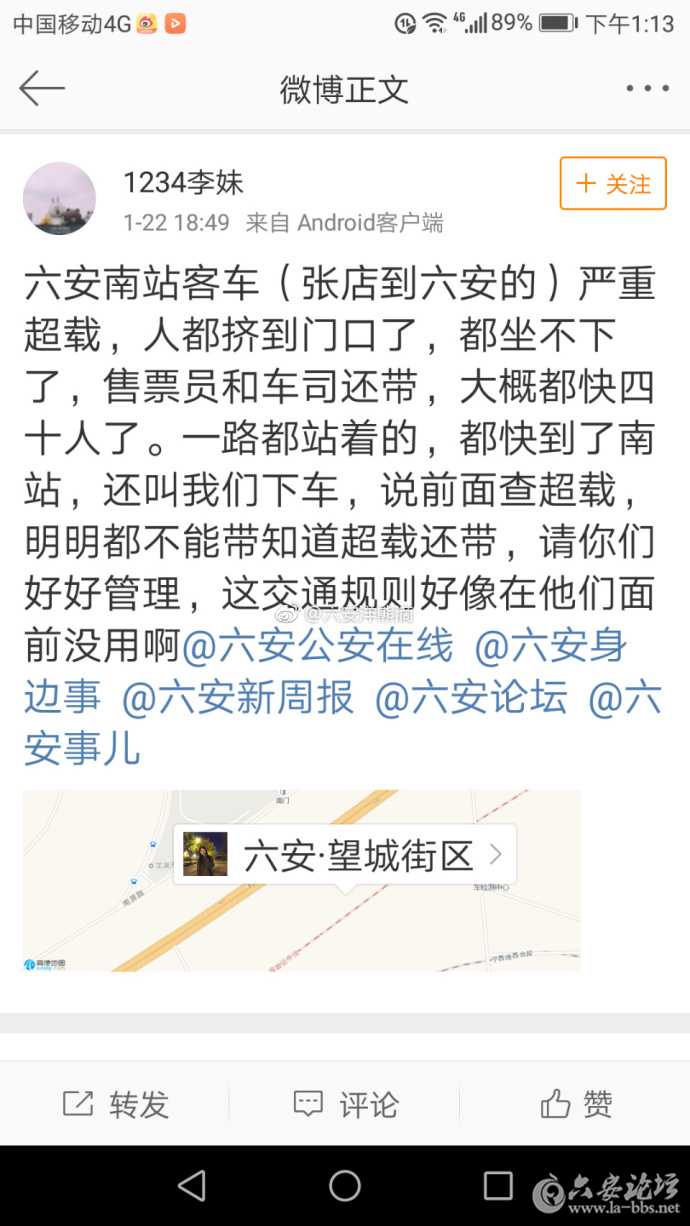Screen dimensions: 690x1226
Task: Follow user 1234李妹 with 关注 button
Action: [x=613, y=184]
